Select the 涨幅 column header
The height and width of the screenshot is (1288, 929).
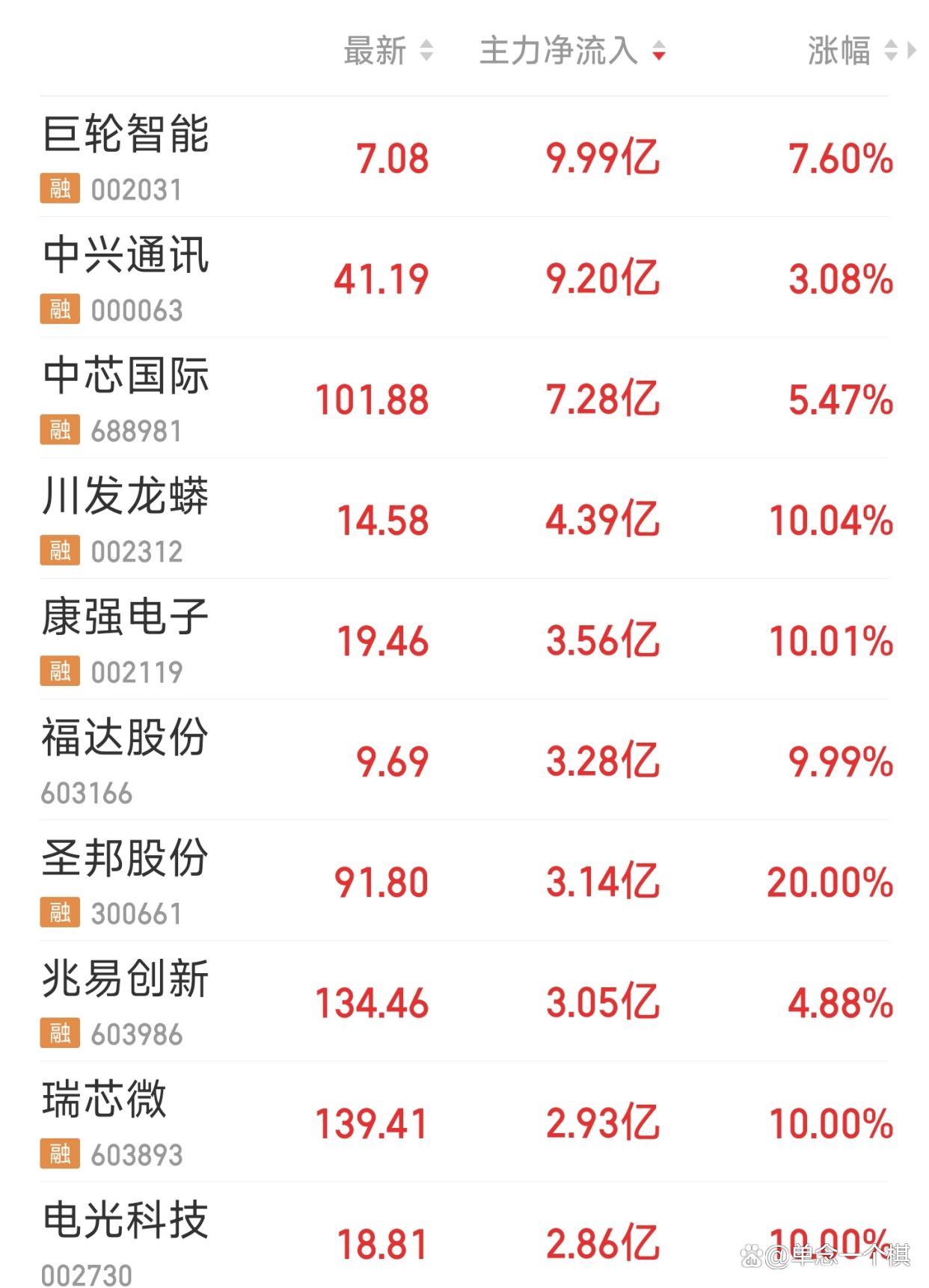(x=840, y=51)
